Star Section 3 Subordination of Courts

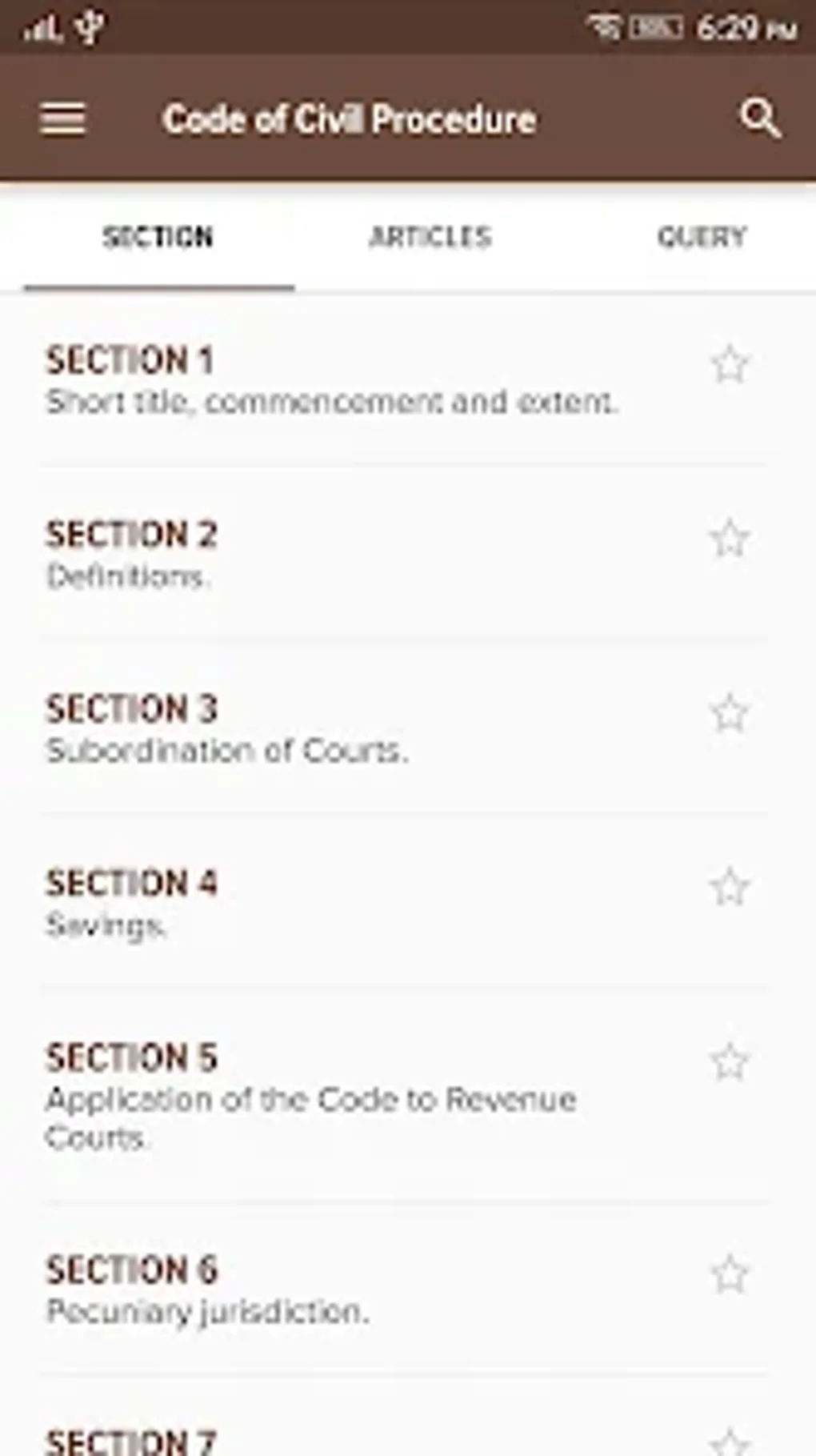[x=730, y=712]
